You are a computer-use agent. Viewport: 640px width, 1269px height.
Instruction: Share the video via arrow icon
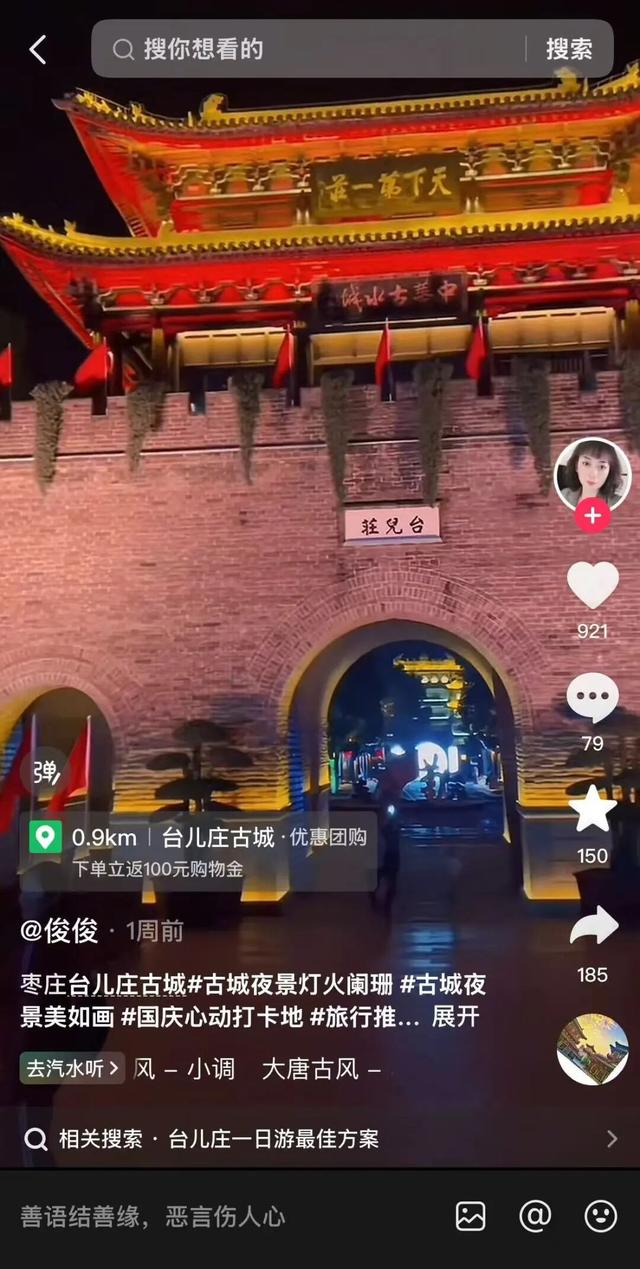point(592,925)
